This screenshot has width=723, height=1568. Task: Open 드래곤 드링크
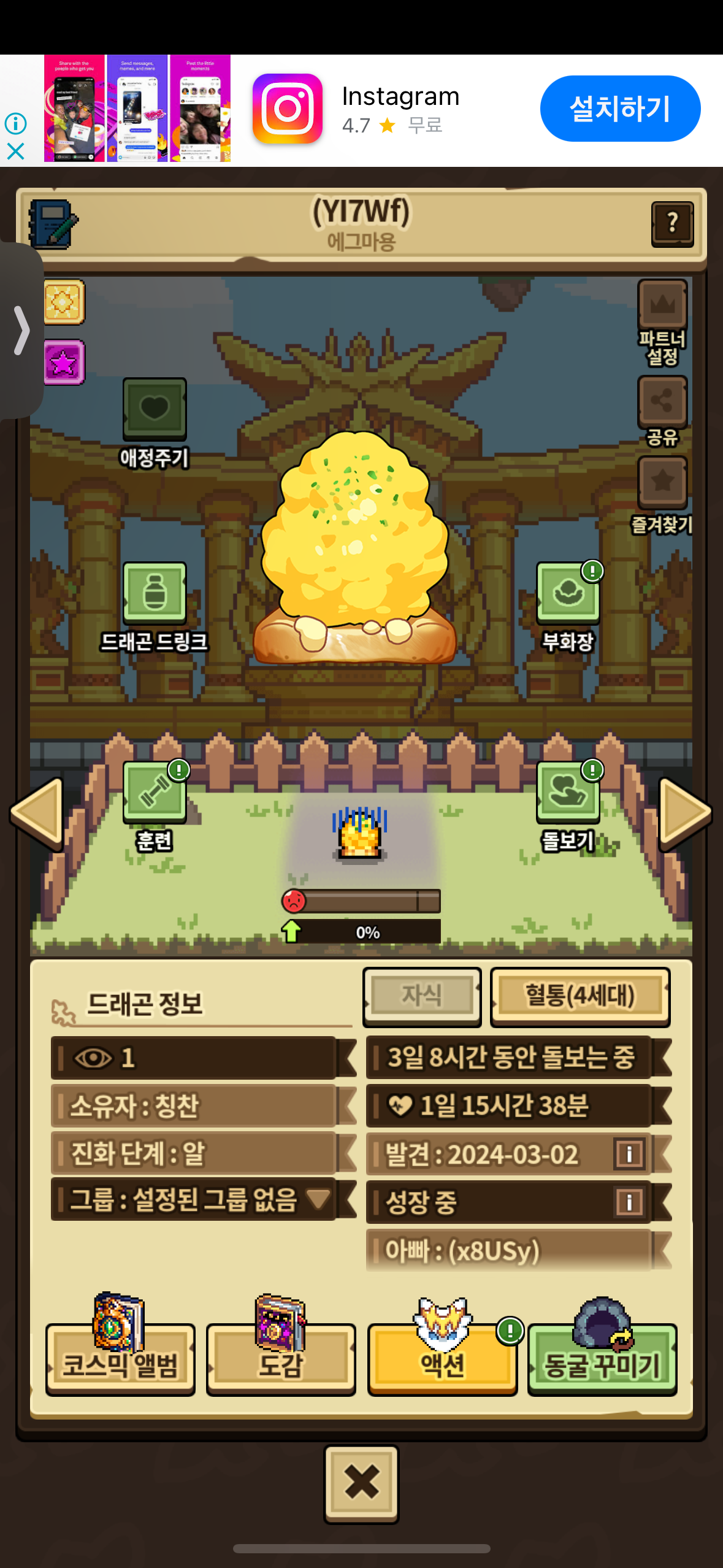pos(155,593)
